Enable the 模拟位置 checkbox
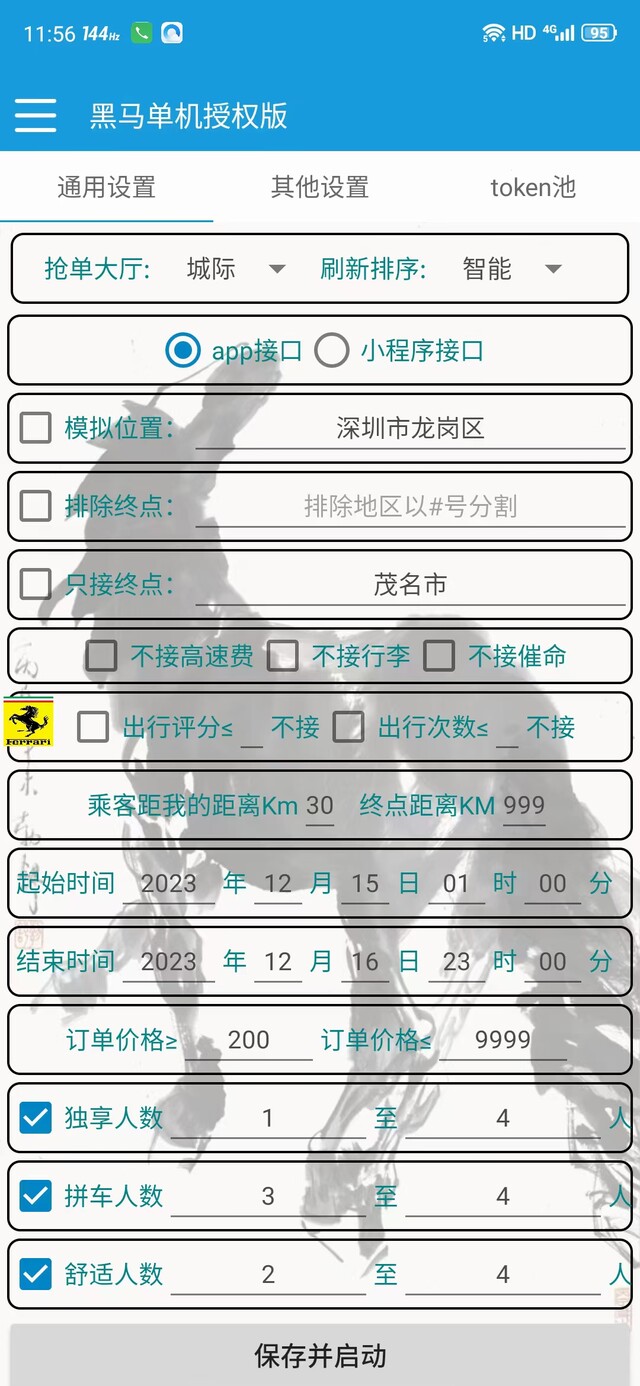The width and height of the screenshot is (640, 1386). pos(36,428)
